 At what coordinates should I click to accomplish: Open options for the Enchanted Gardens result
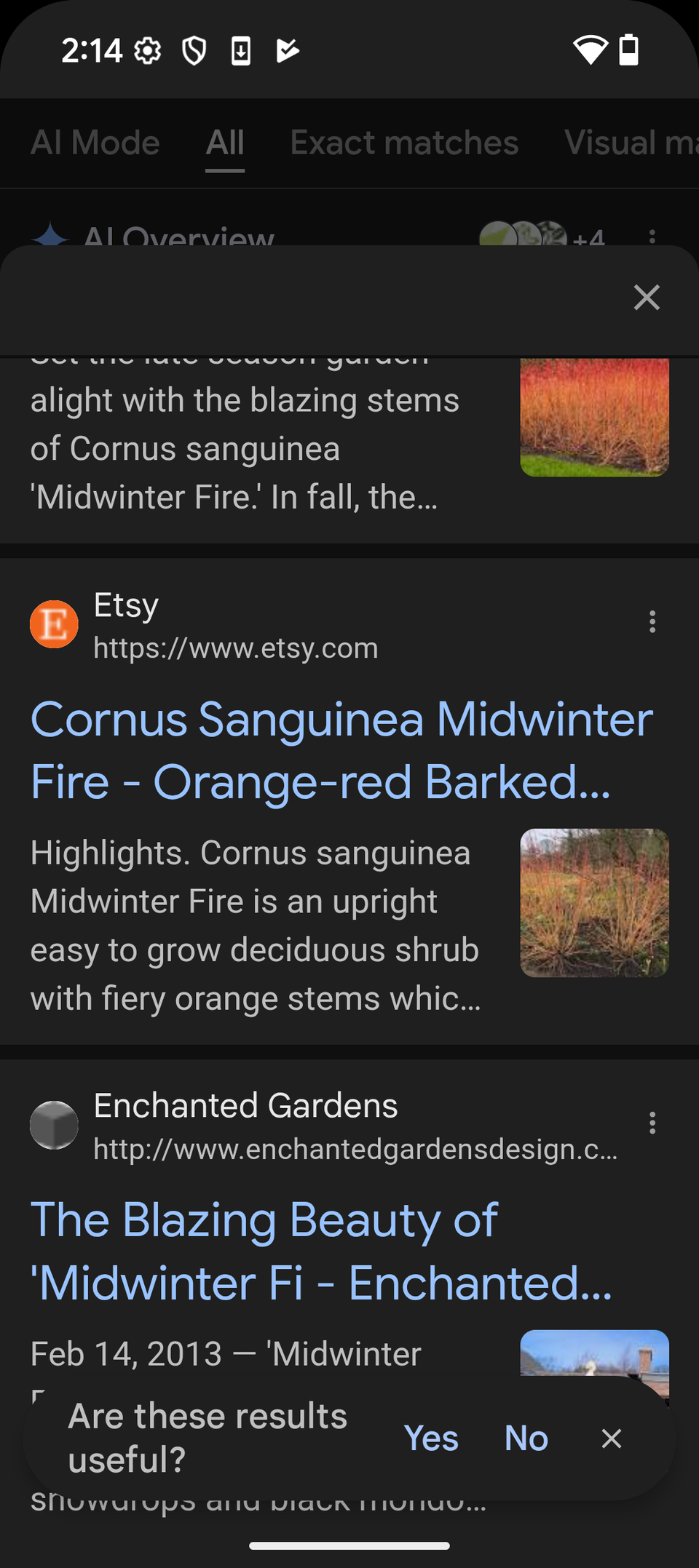(x=652, y=1125)
